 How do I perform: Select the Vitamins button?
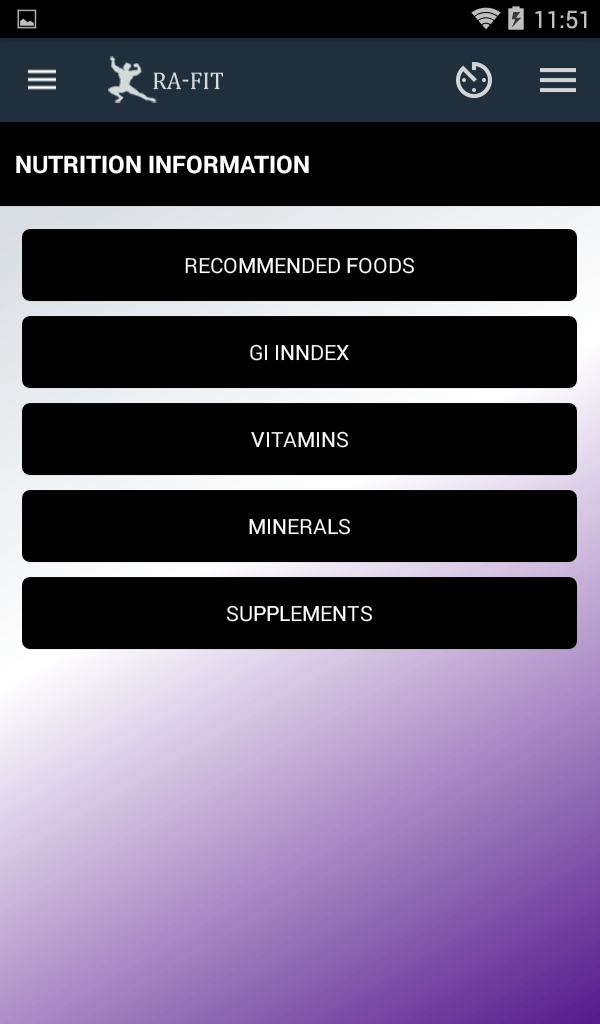coord(299,439)
